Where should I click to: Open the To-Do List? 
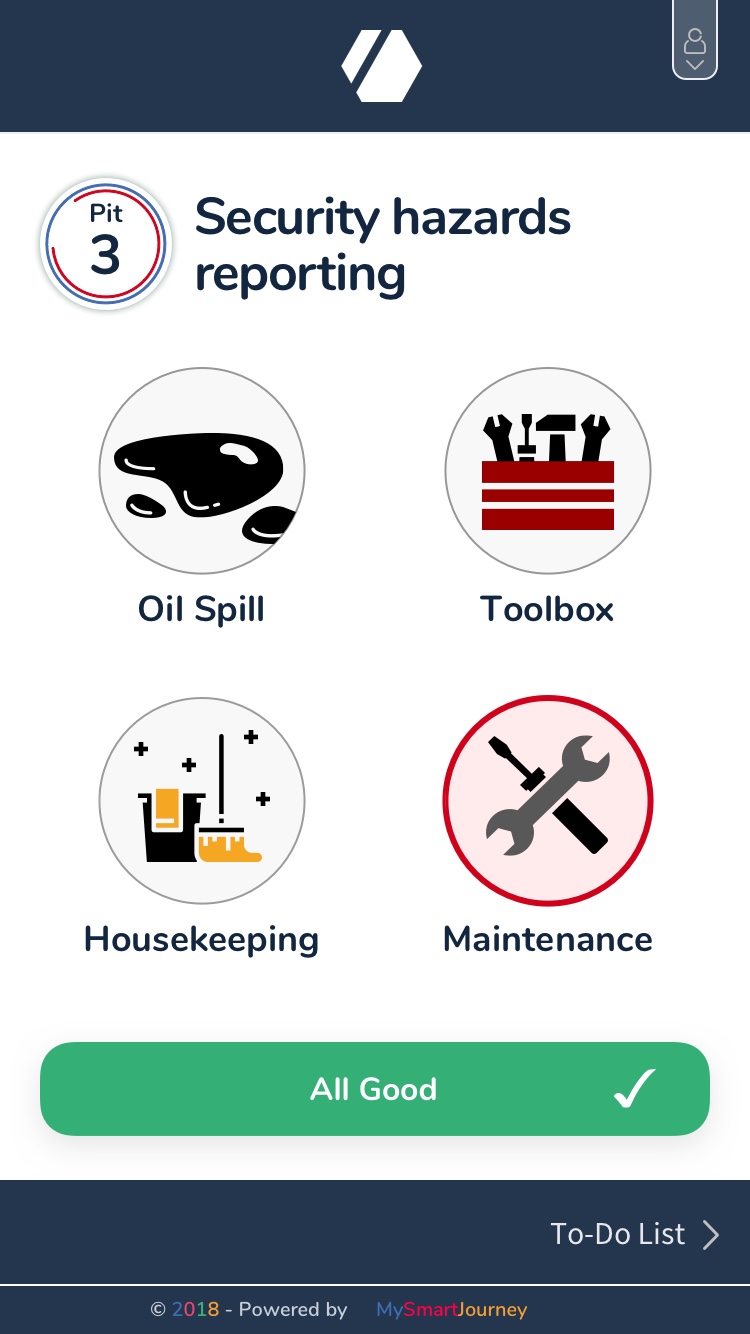(x=634, y=1234)
